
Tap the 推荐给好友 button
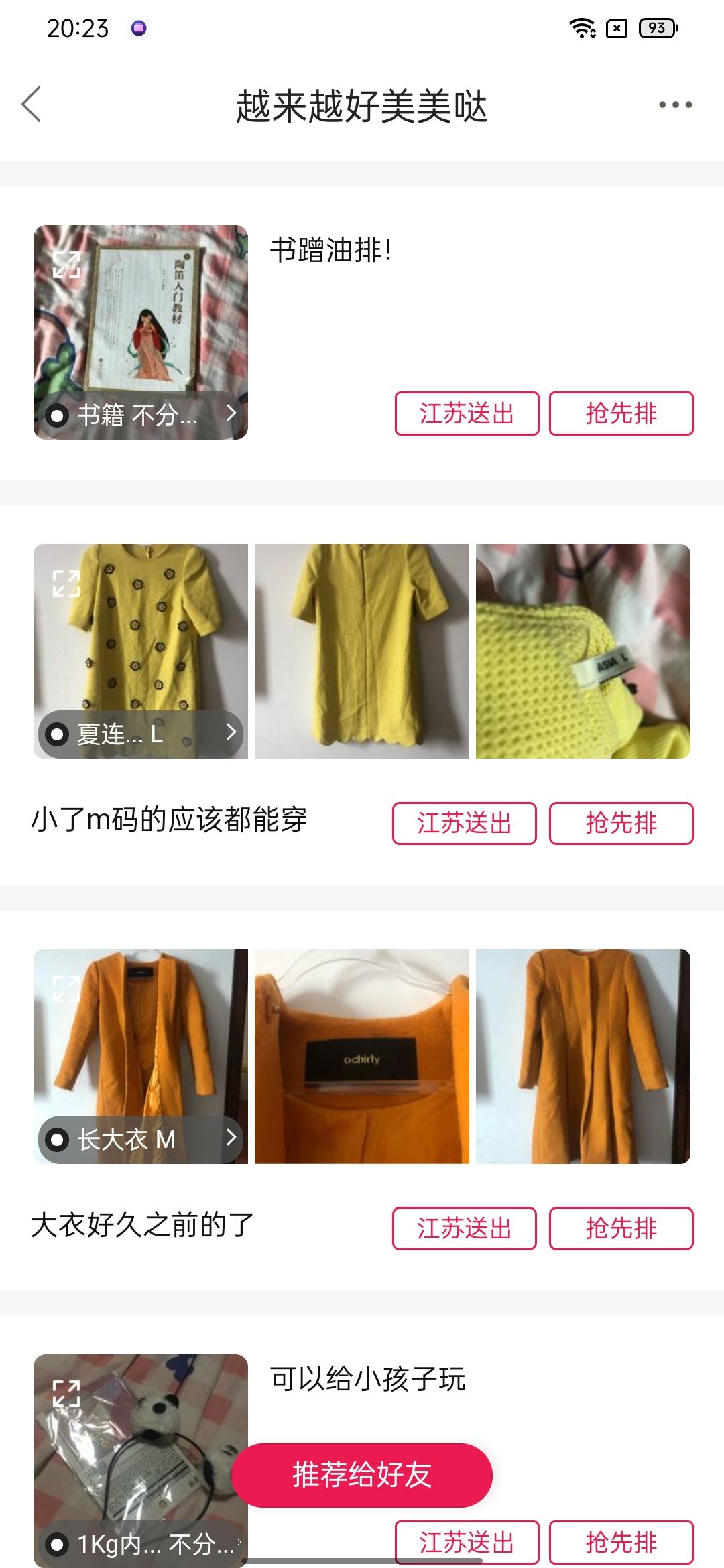[362, 1475]
